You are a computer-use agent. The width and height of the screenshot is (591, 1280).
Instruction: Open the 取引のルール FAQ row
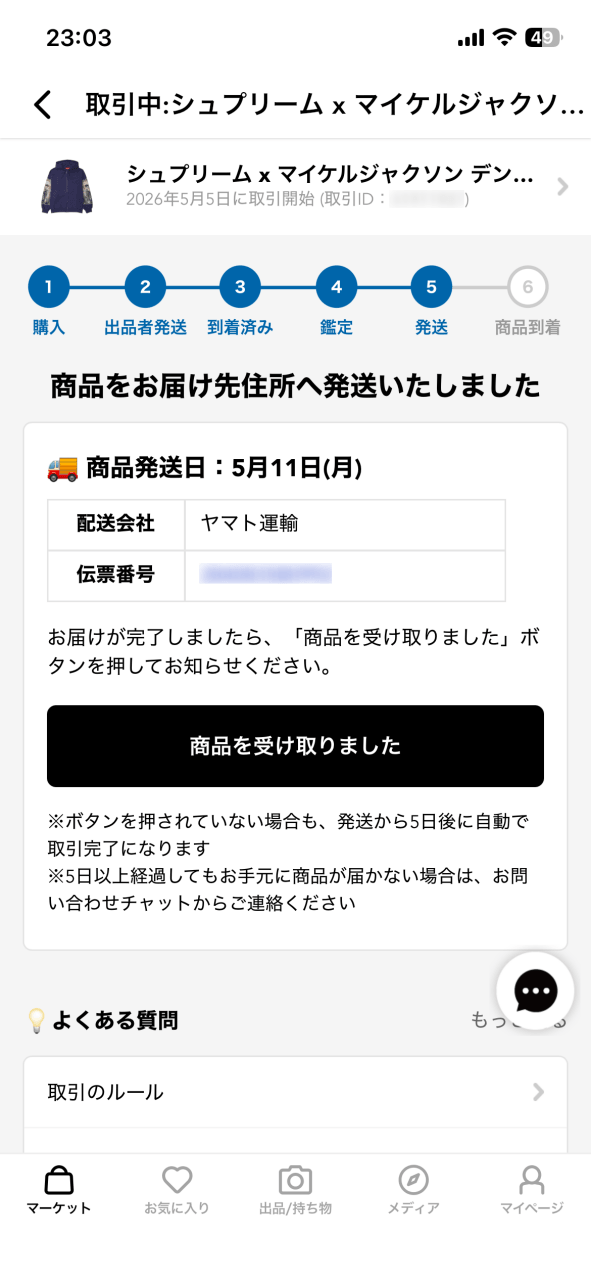(295, 1092)
